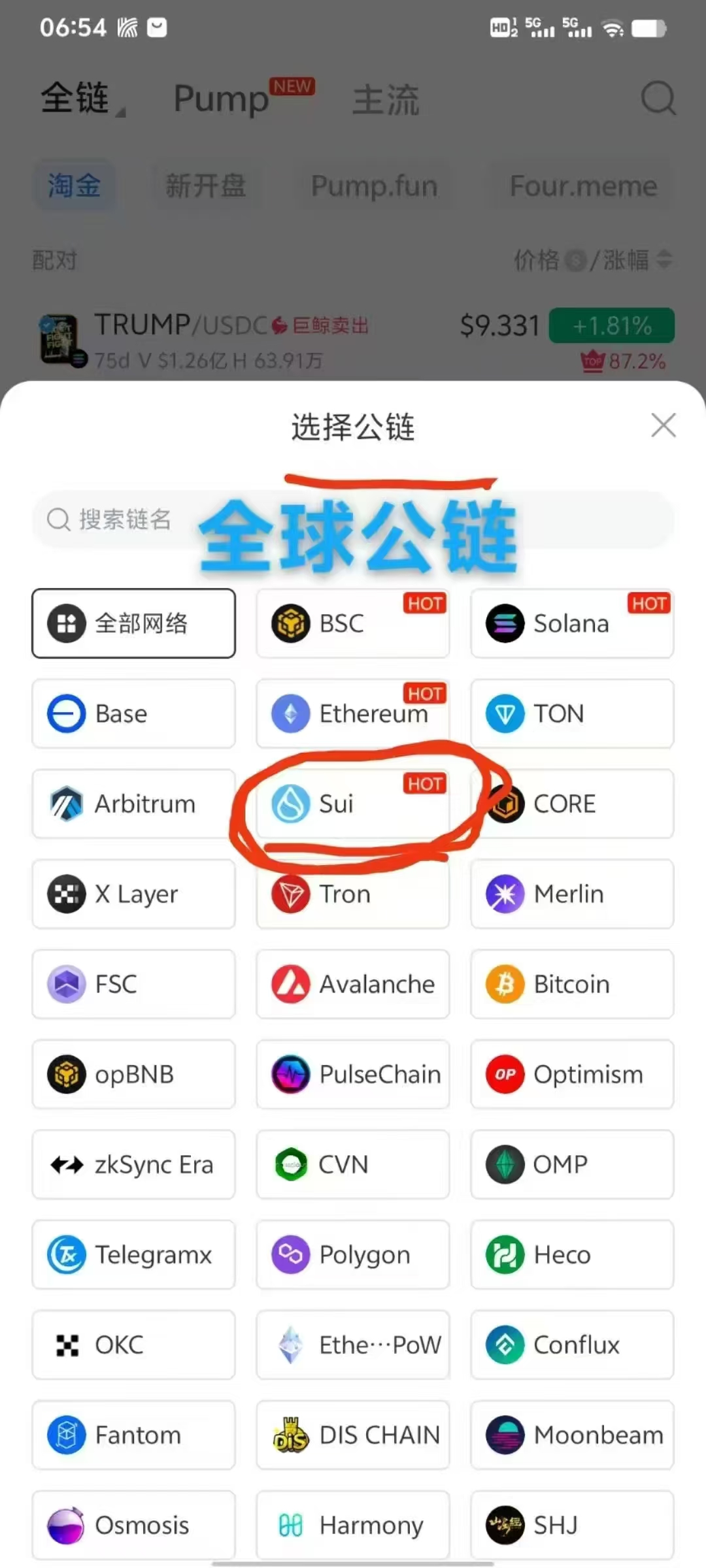Switch to the Ethereum chain

tap(352, 713)
